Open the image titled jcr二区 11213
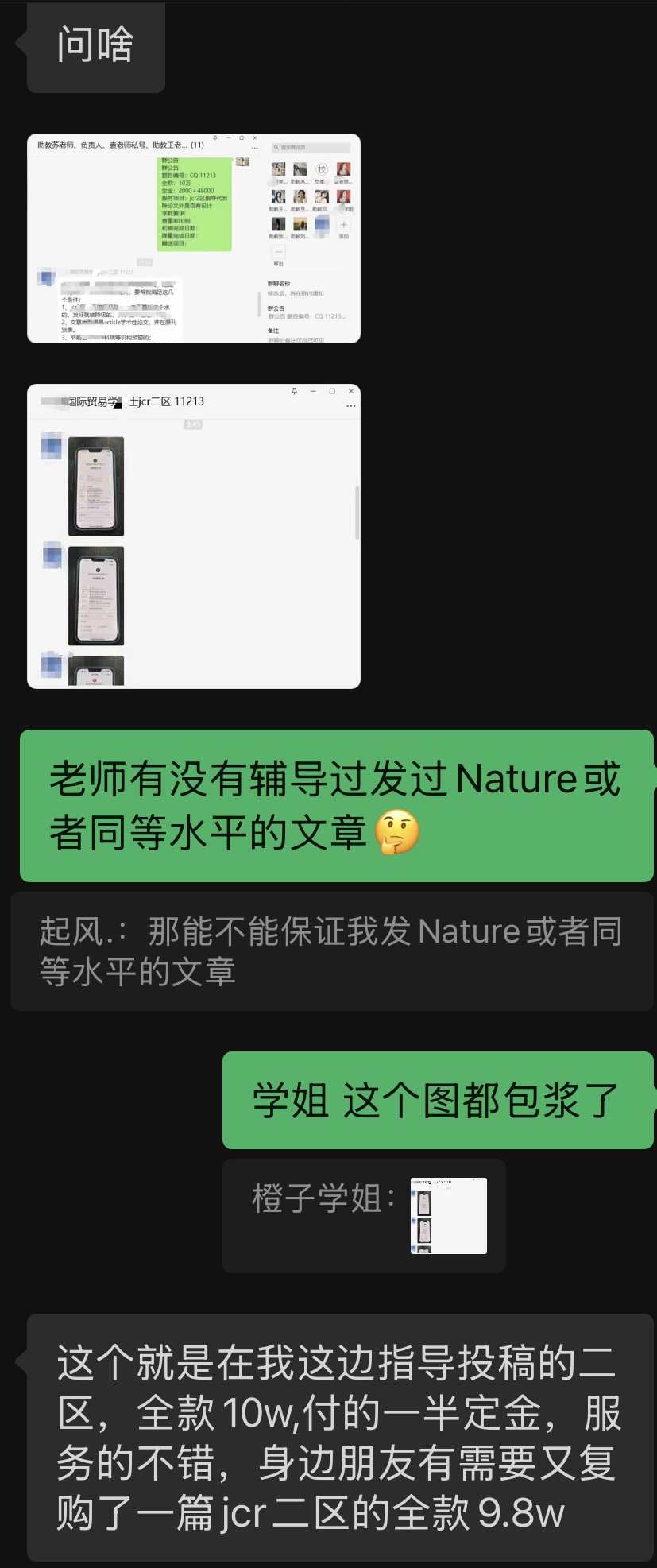The height and width of the screenshot is (1568, 657). [194, 536]
